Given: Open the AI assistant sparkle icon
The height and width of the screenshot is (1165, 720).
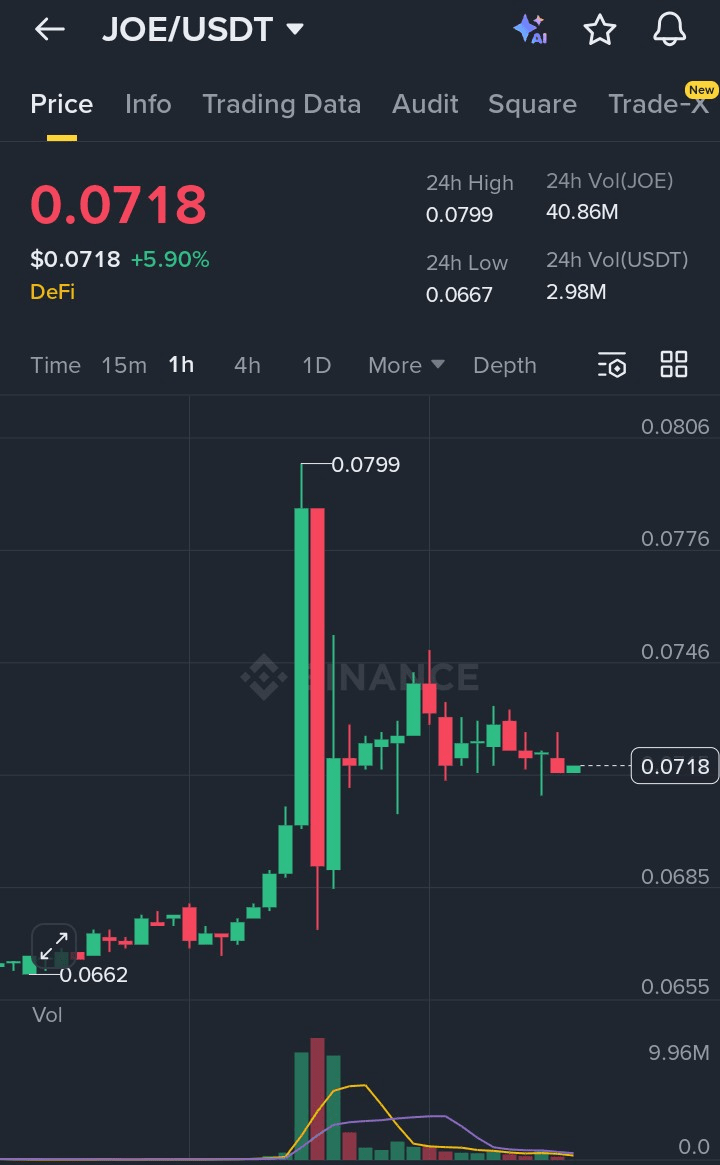Looking at the screenshot, I should click(529, 30).
